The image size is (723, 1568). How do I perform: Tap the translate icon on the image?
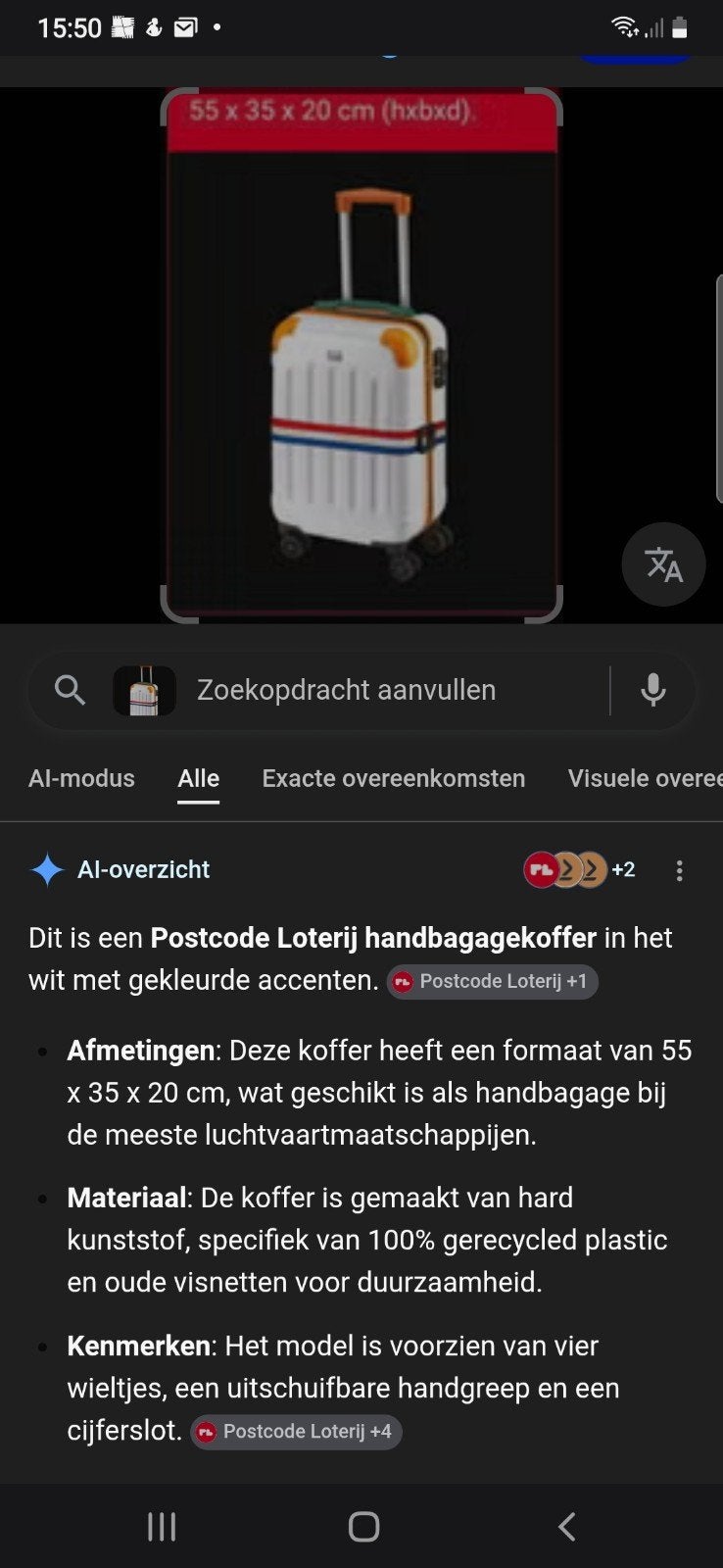(663, 564)
